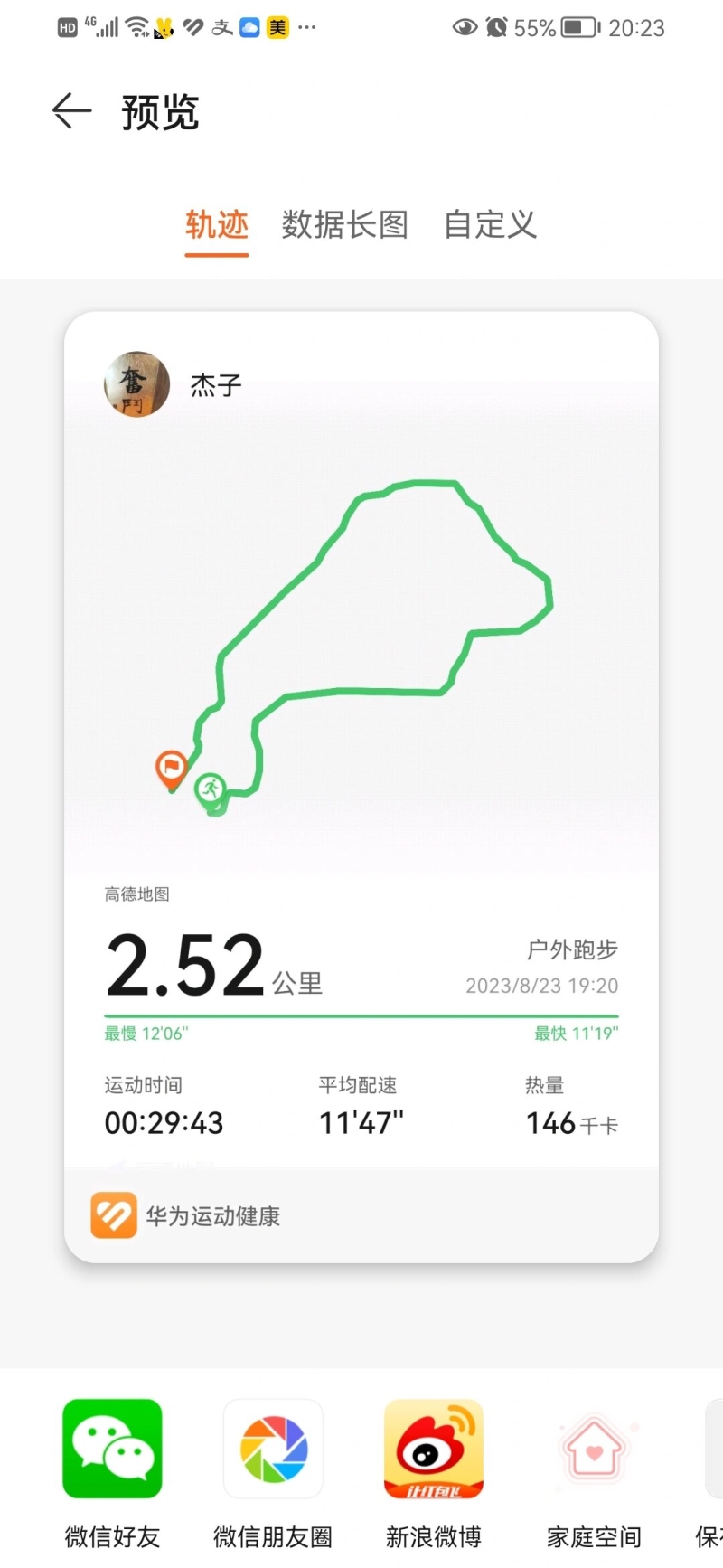
Task: Share to 微信好友
Action: click(x=112, y=1449)
